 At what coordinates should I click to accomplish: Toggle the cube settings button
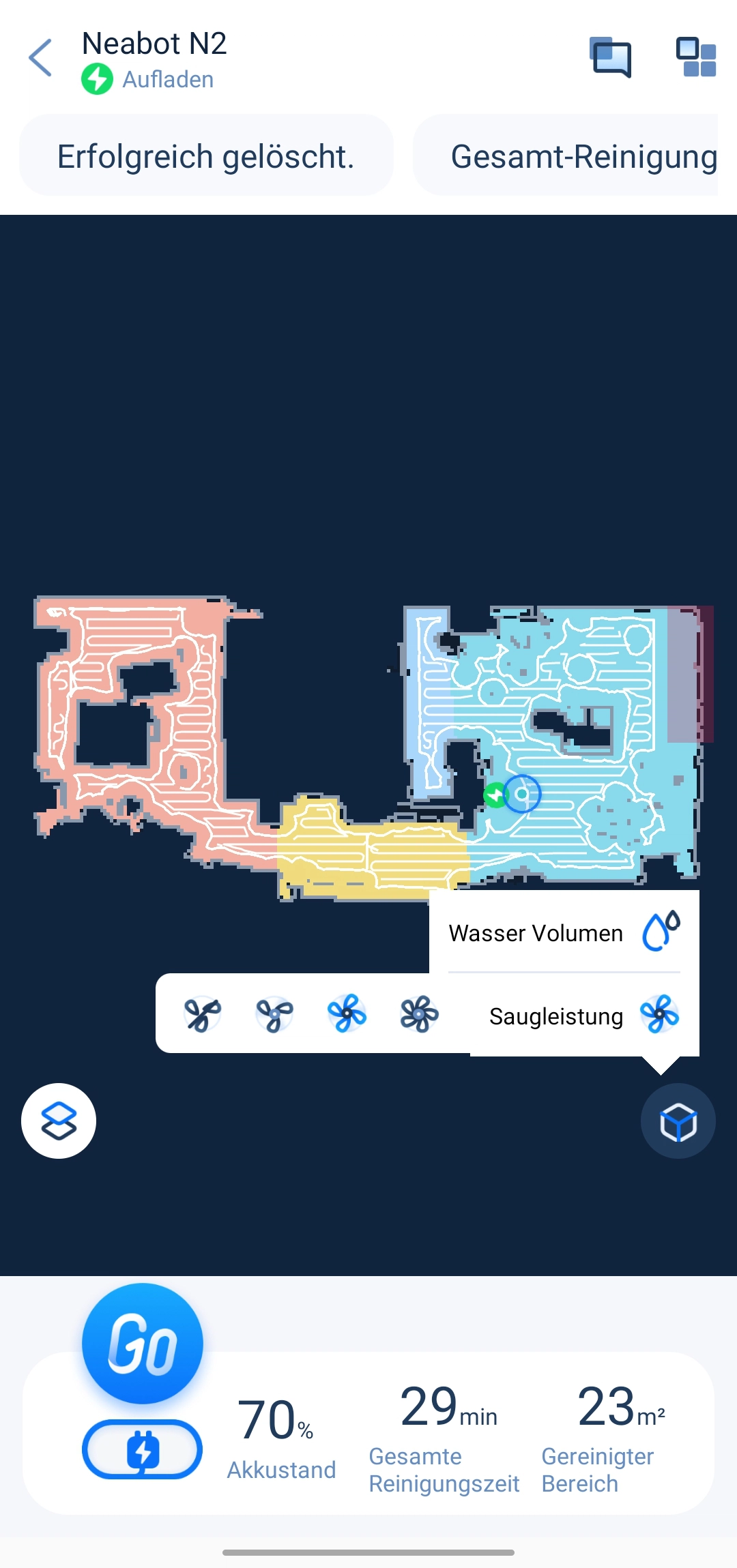click(678, 1121)
